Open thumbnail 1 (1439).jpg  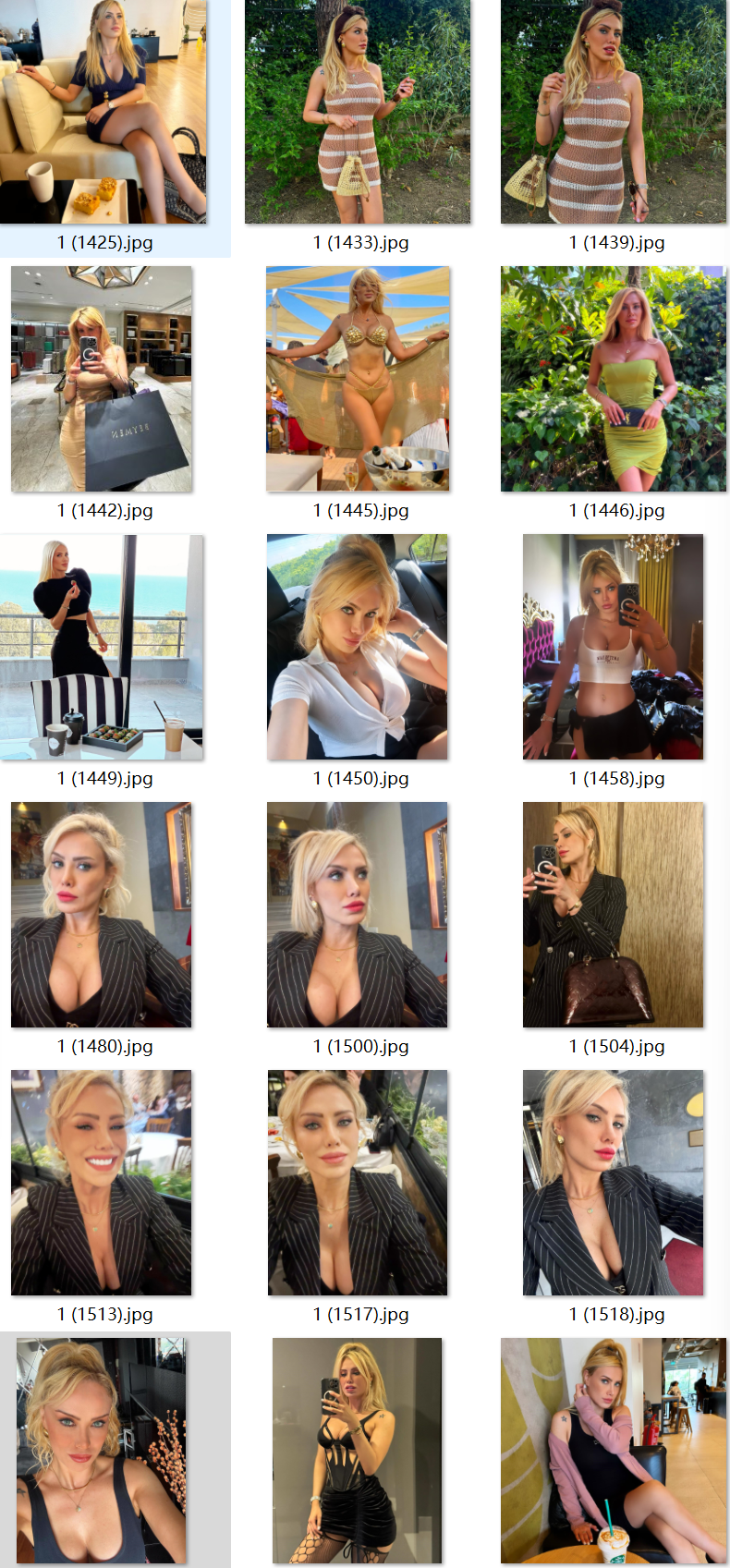point(614,112)
